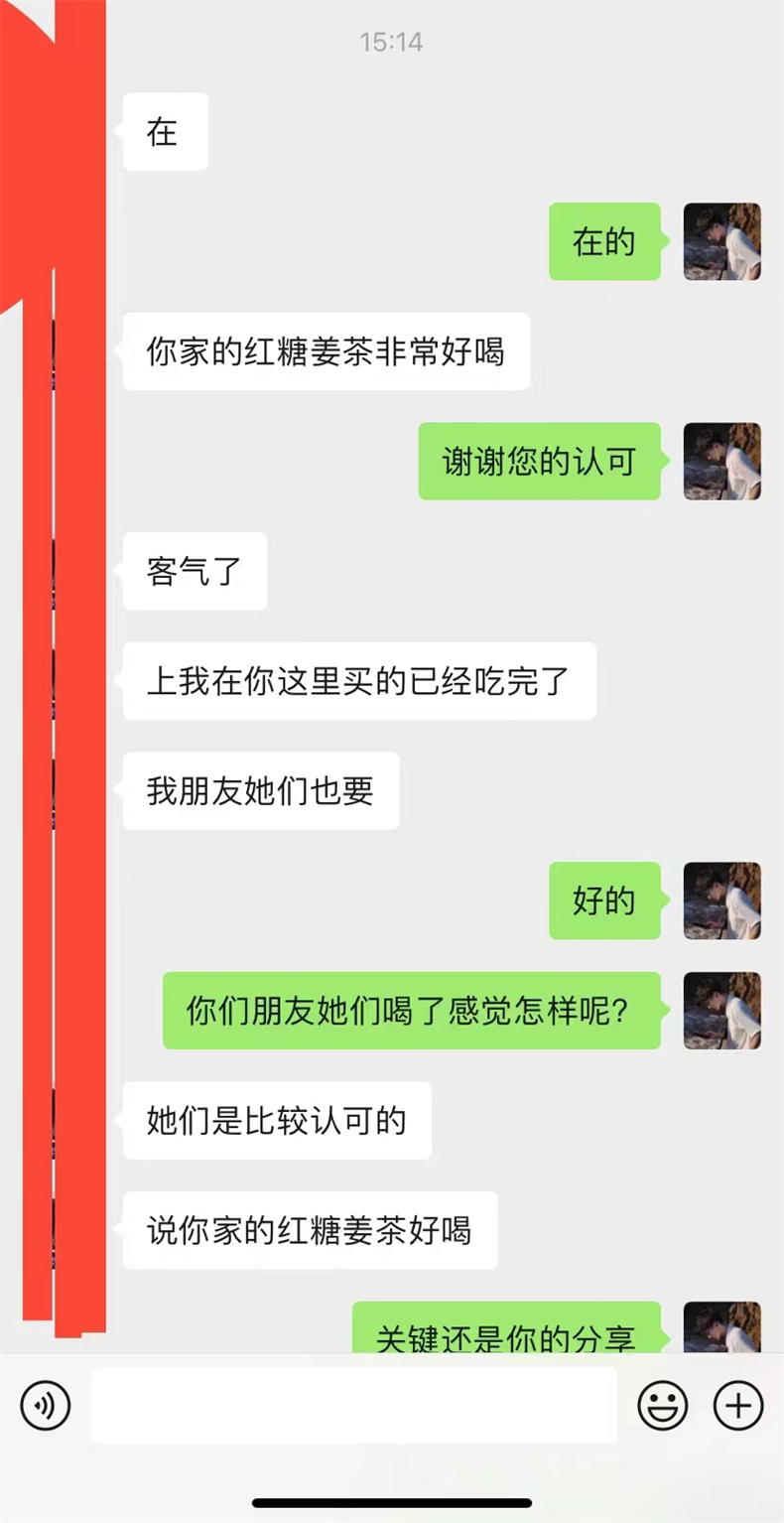Screen dimensions: 784x1523
Task: Open sender avatar beside "在的" message
Action: coord(721,241)
